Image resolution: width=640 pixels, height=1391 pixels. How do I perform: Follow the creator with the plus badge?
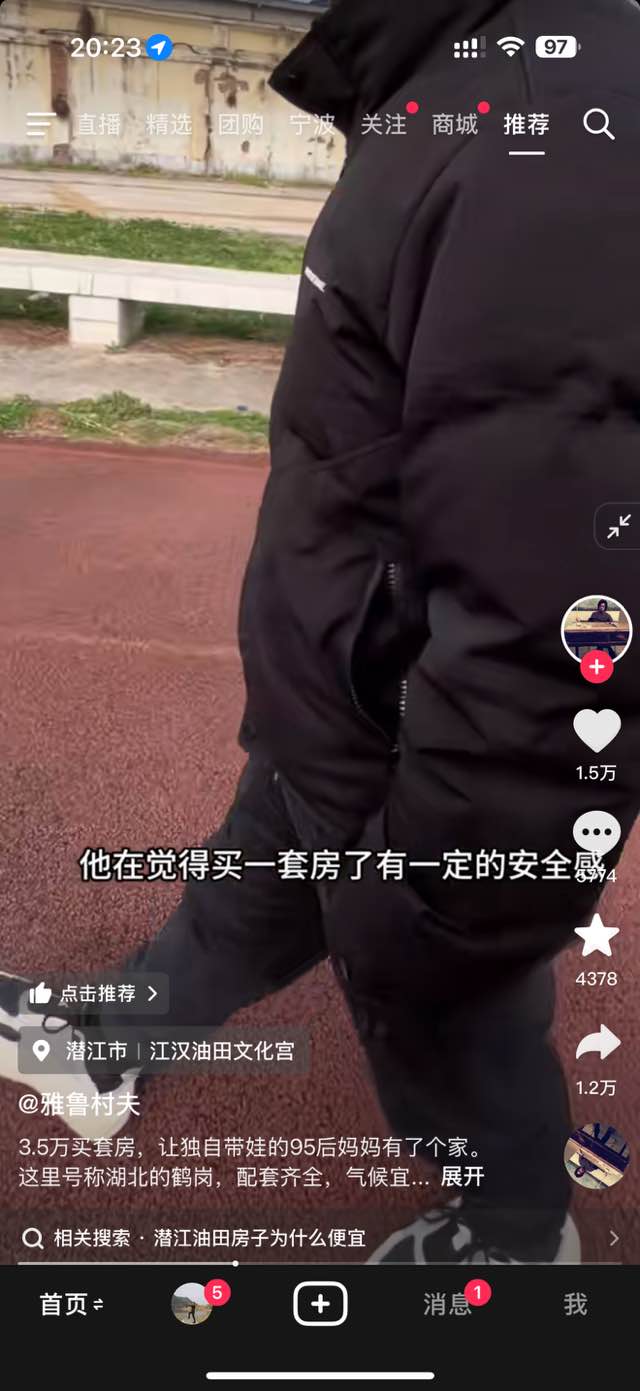(597, 667)
